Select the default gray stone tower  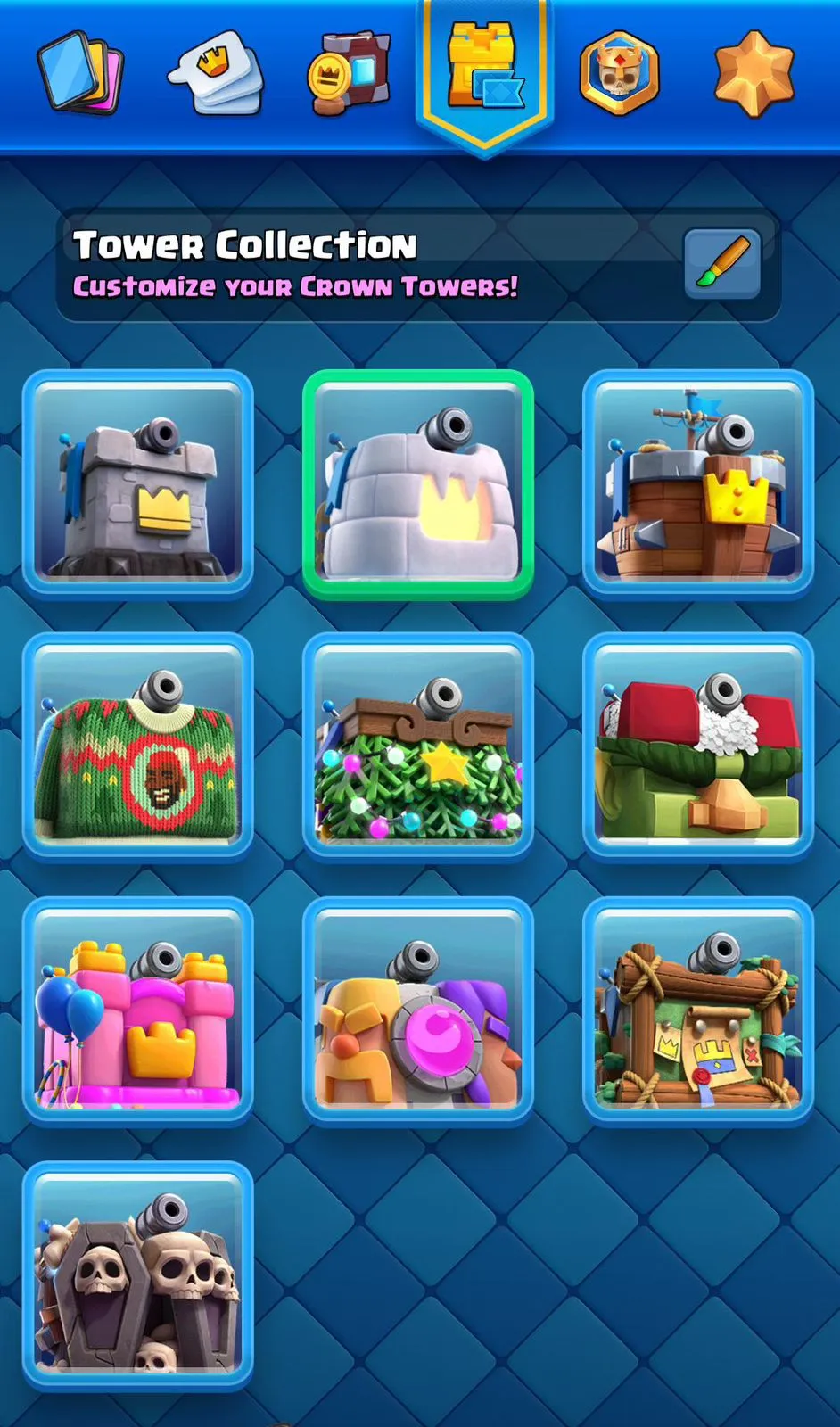138,483
